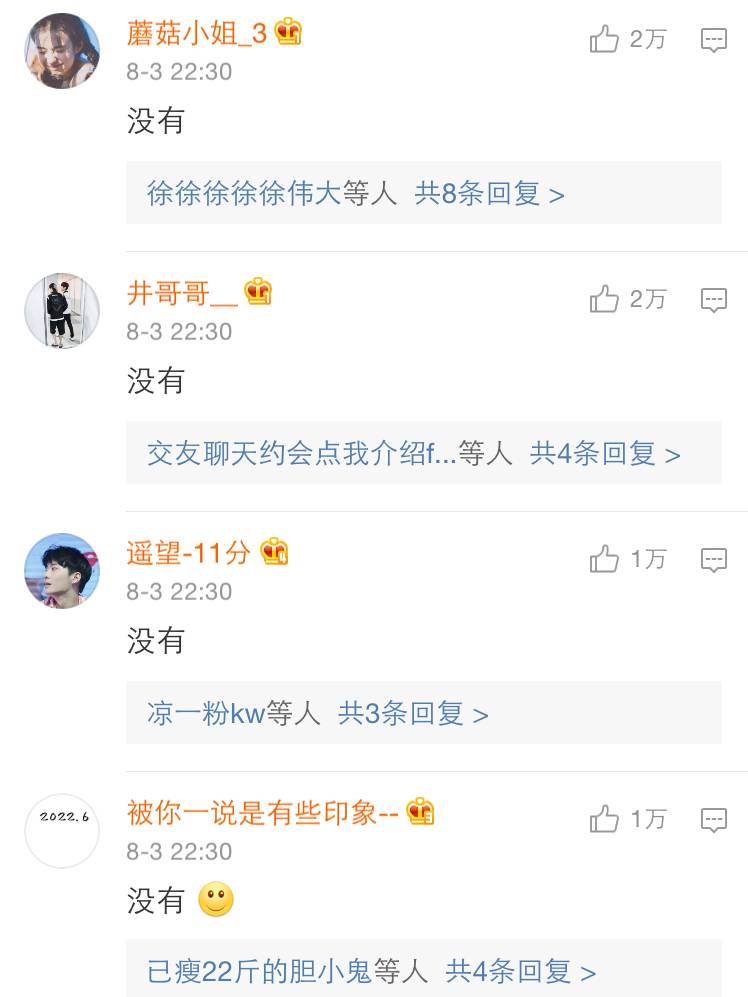Open 蘑菇小姐_3's profile avatar
The width and height of the screenshot is (748, 997).
[62, 51]
